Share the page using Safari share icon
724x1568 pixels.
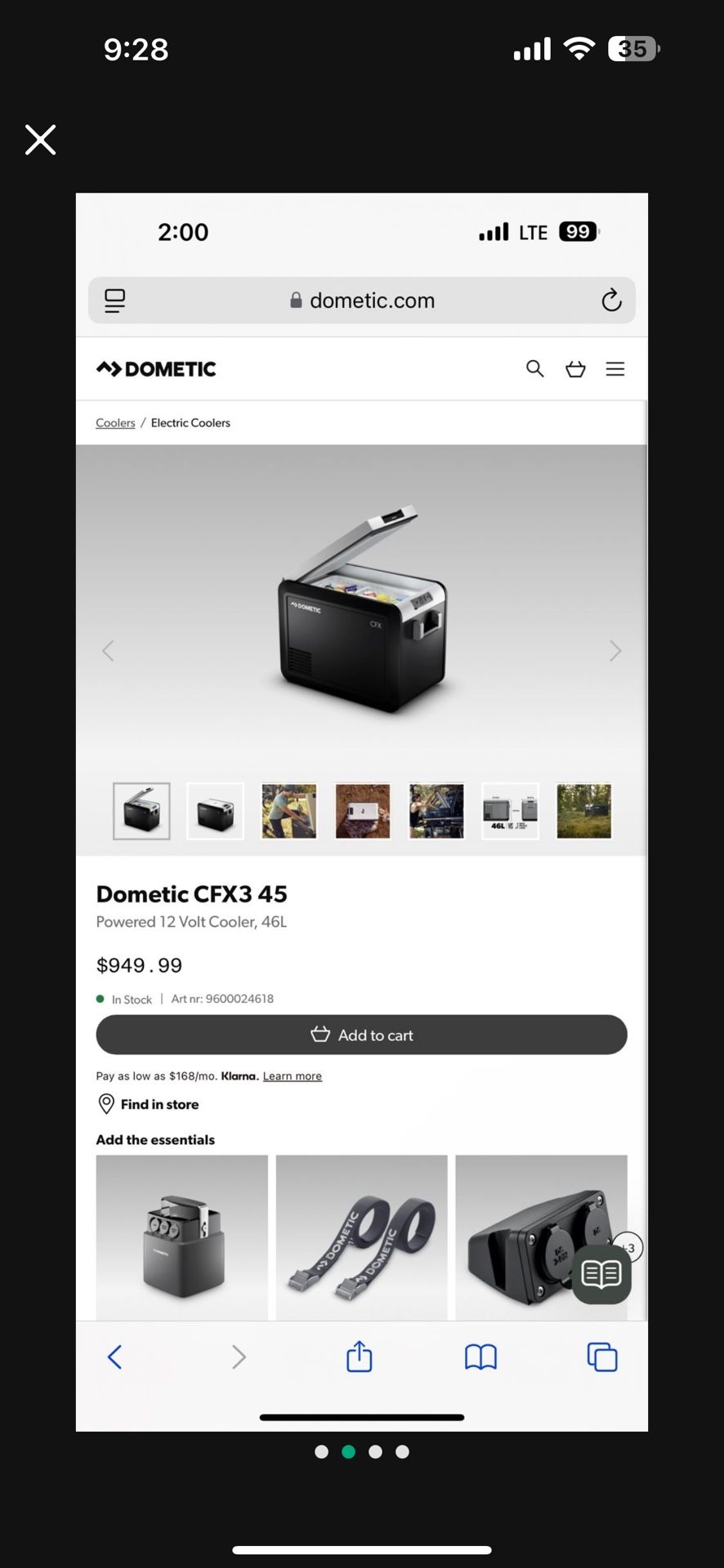[359, 1356]
